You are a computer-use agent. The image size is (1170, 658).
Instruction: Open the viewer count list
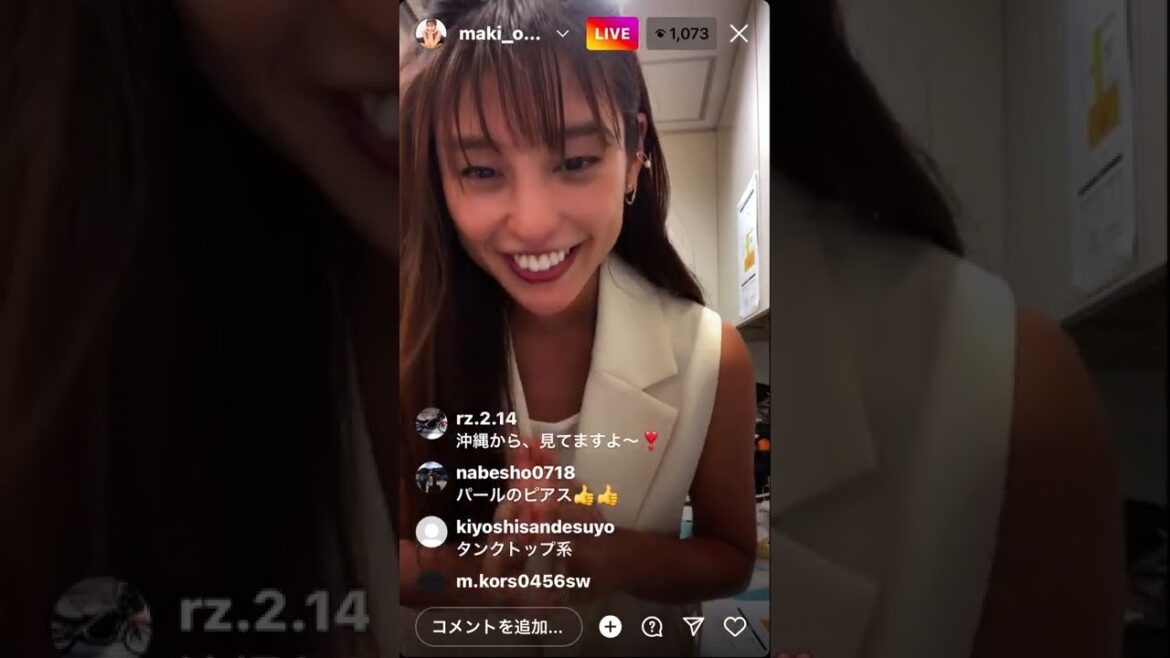click(x=681, y=34)
